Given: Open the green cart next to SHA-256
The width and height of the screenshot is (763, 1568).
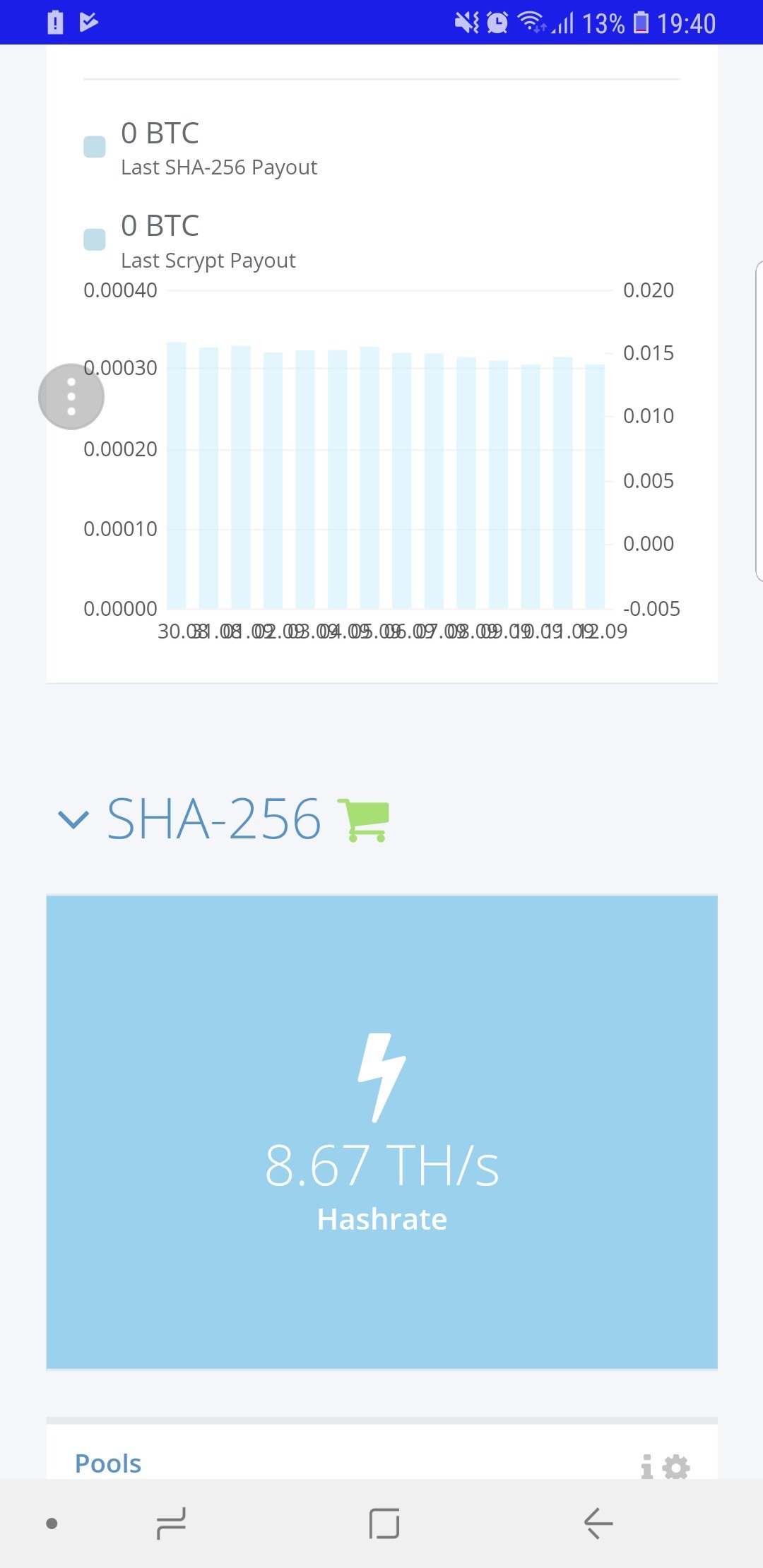Looking at the screenshot, I should [x=364, y=819].
